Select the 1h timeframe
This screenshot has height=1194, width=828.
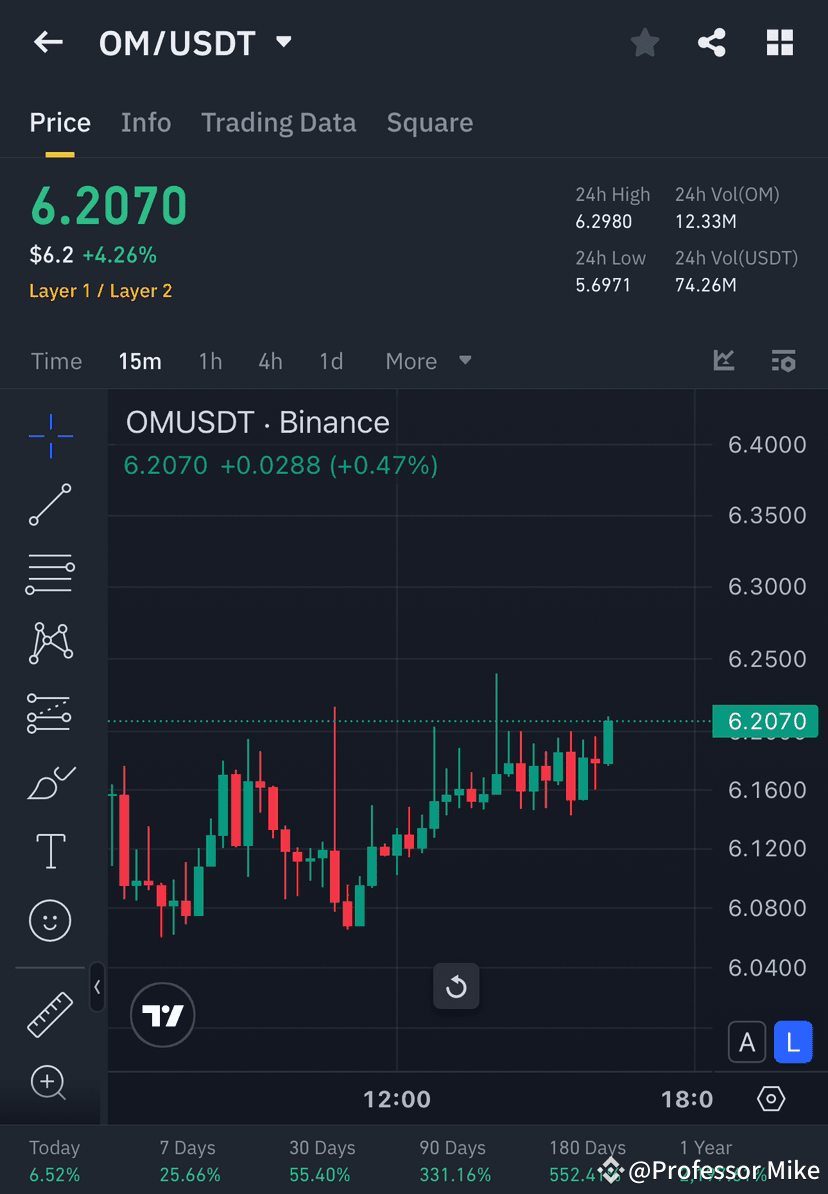210,361
